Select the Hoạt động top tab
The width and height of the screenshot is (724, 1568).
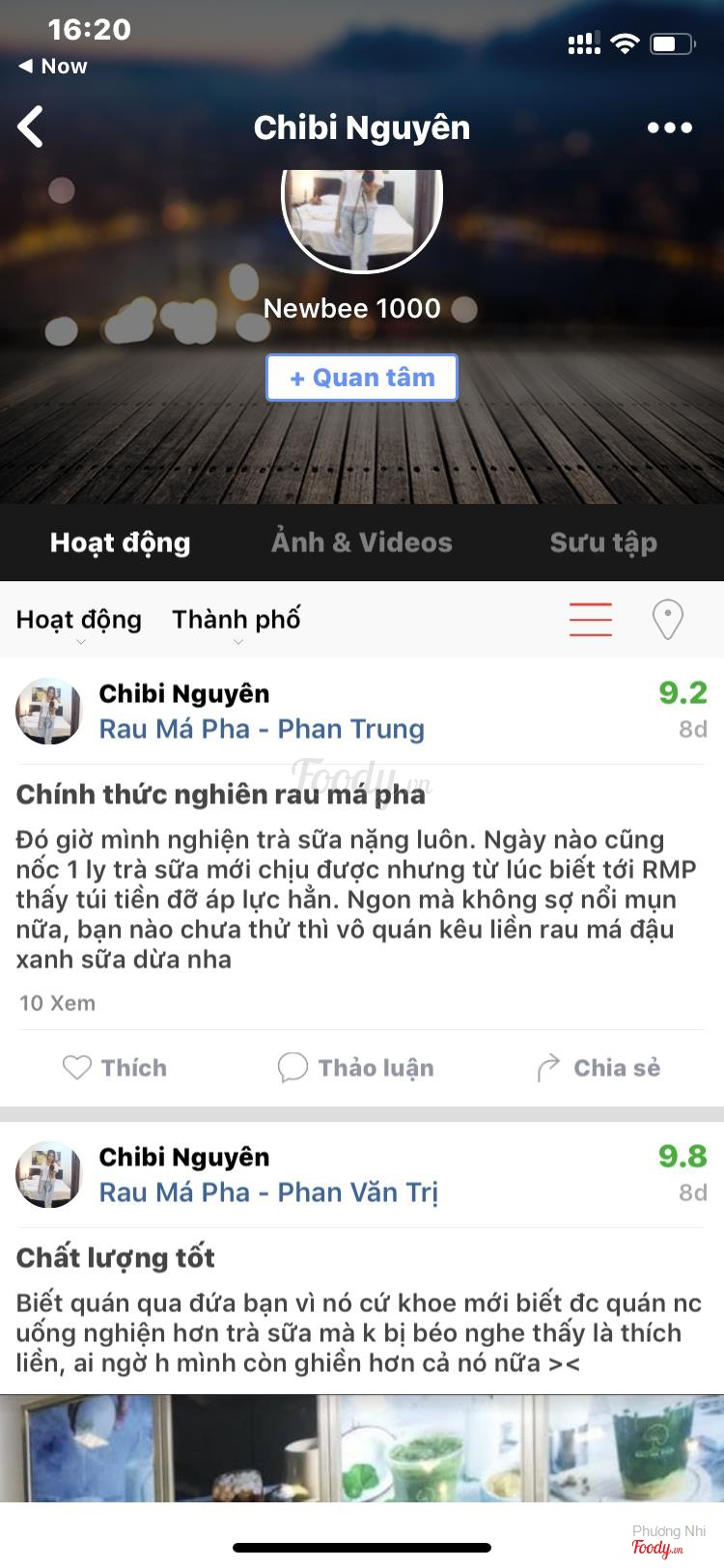[121, 543]
